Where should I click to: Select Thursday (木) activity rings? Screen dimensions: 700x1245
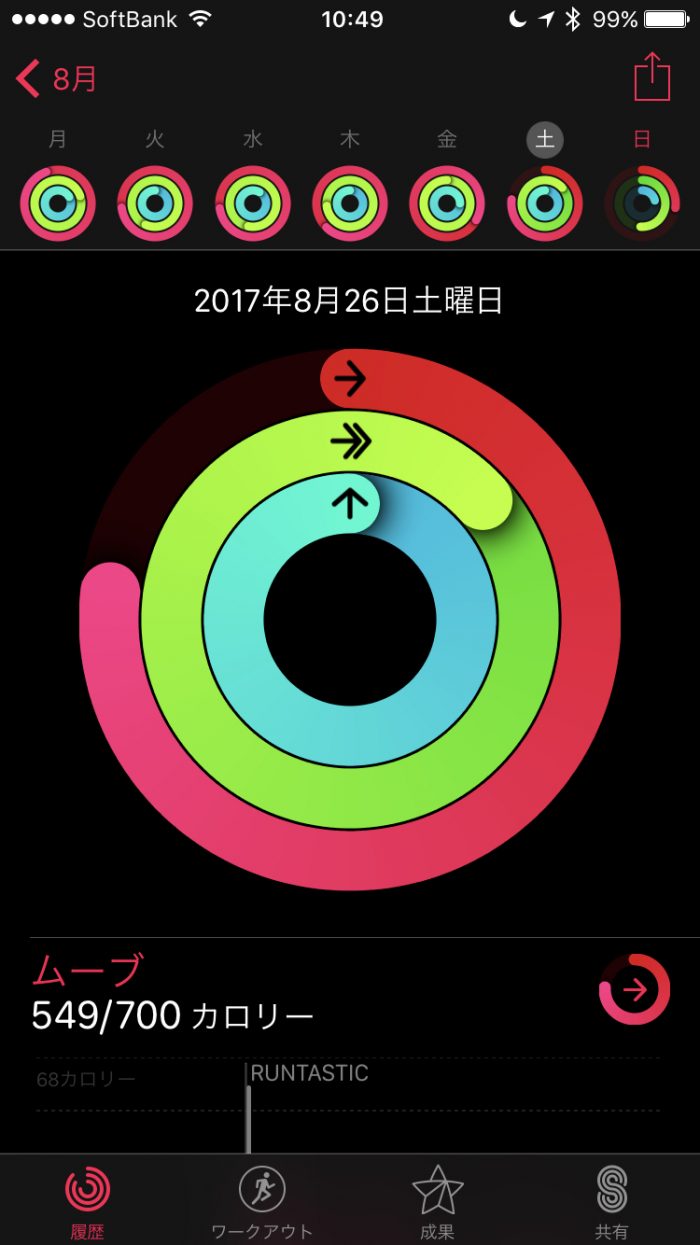(x=350, y=203)
